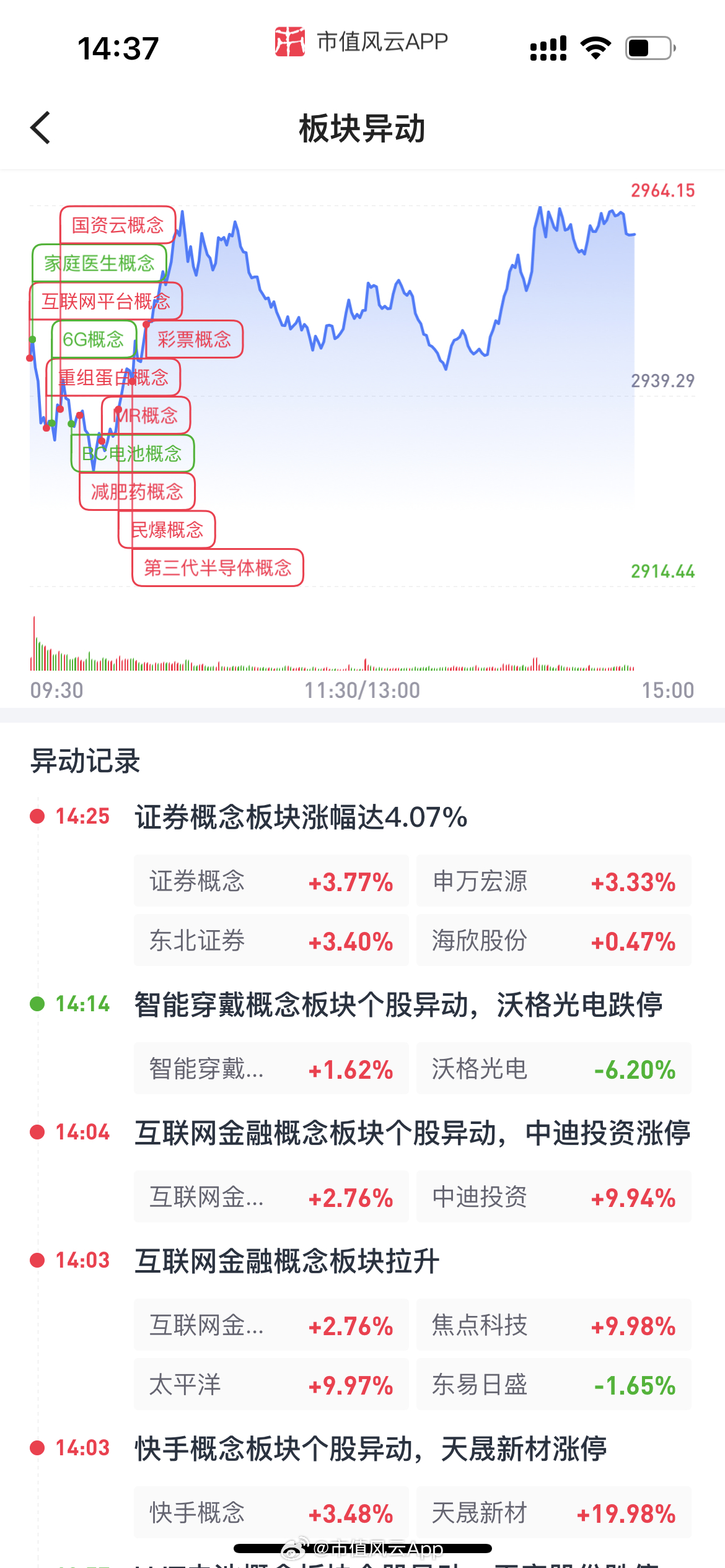The width and height of the screenshot is (725, 1568).
Task: Open the 太平洋 stock chip
Action: pos(271,1385)
